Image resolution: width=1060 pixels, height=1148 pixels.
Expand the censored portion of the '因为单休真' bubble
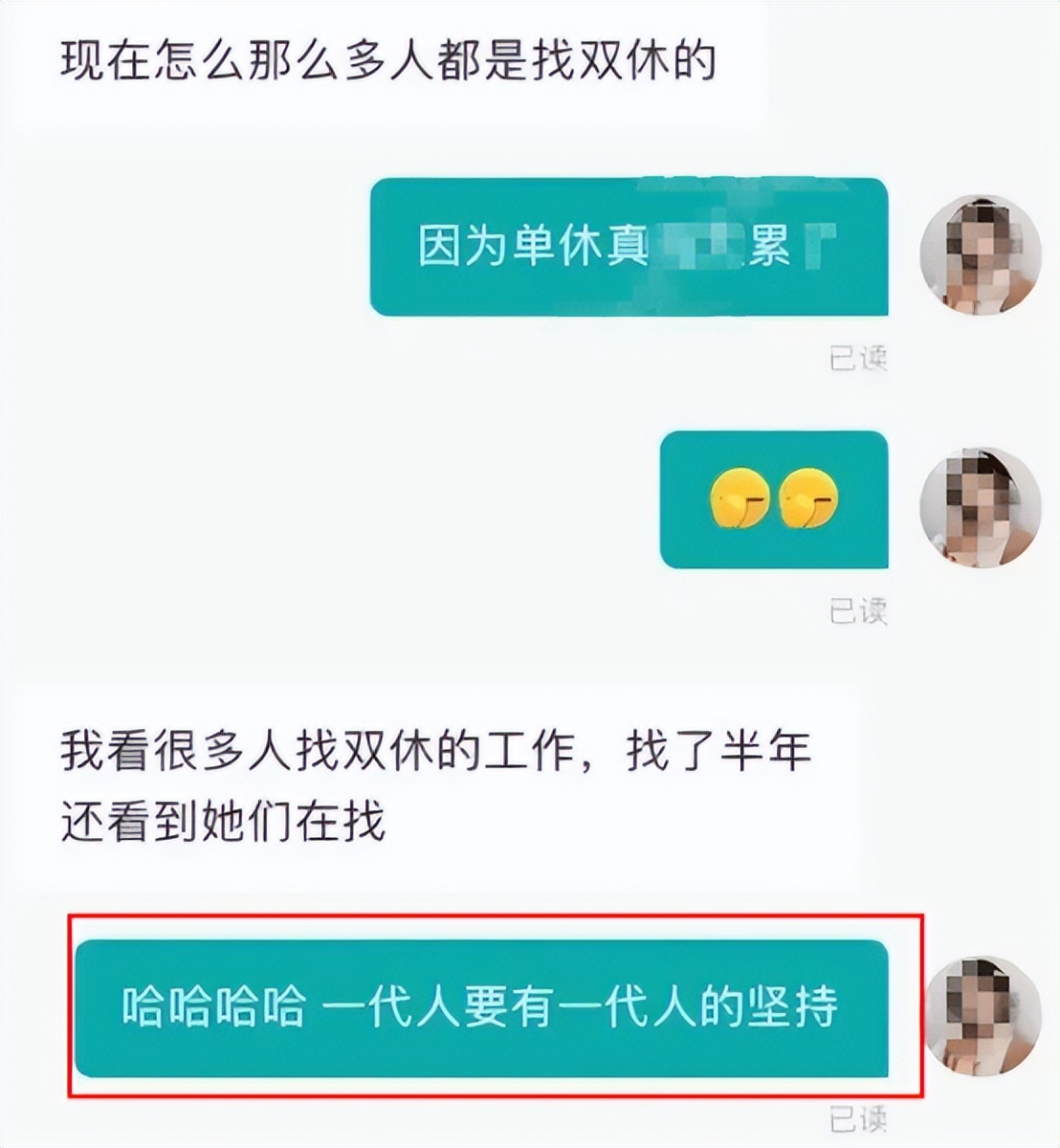pyautogui.click(x=698, y=246)
